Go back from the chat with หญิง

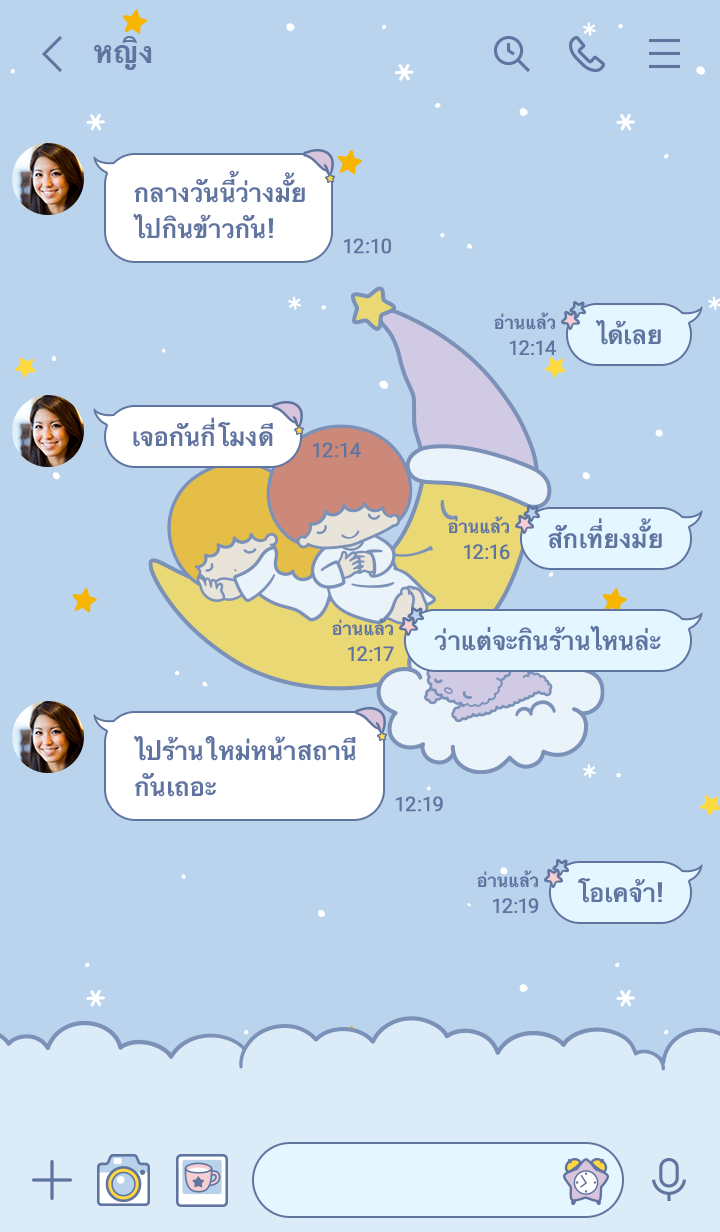click(x=52, y=54)
